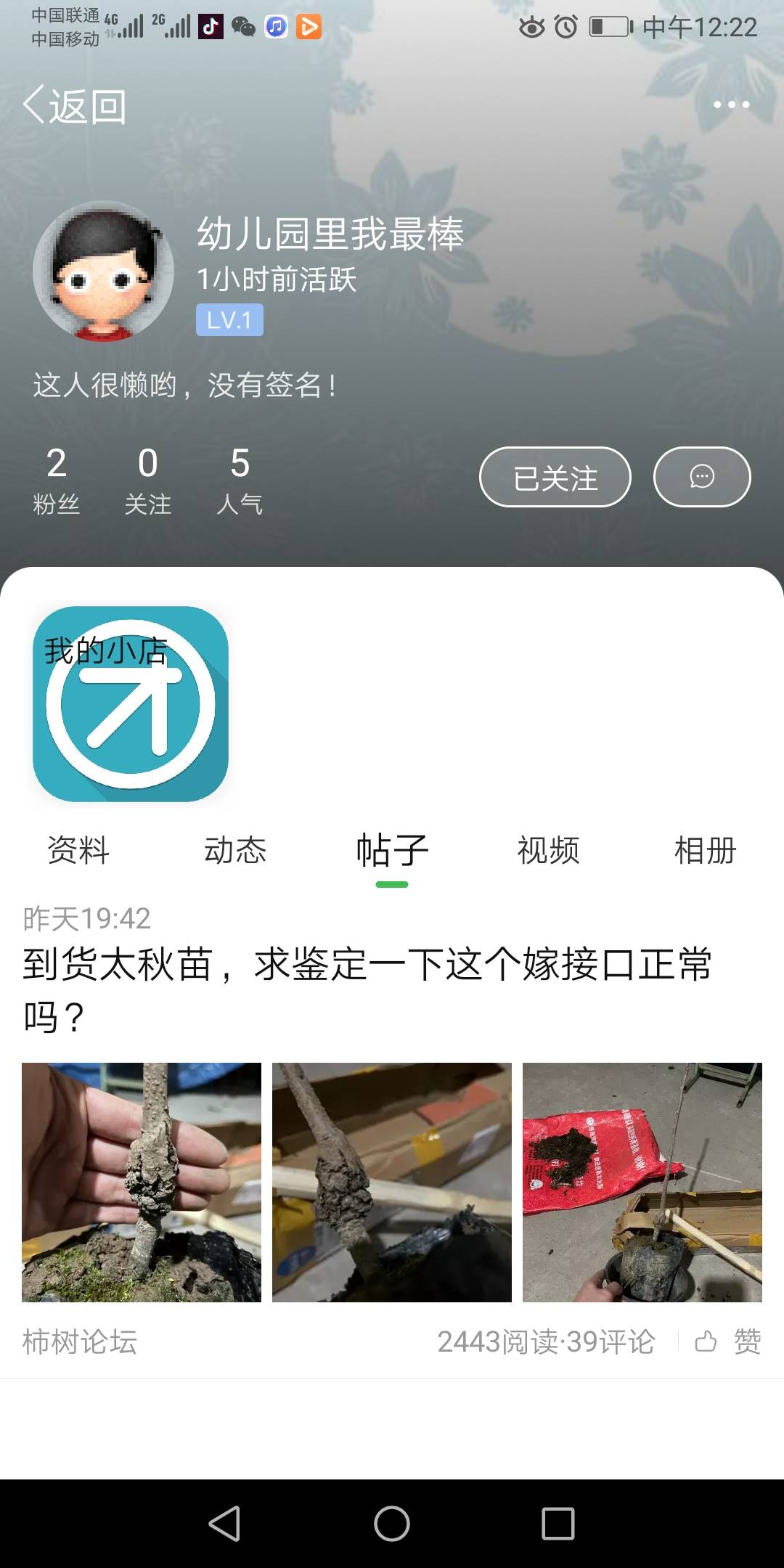Open the 柿树论坛 forum link
This screenshot has height=1568, width=784.
click(80, 1342)
